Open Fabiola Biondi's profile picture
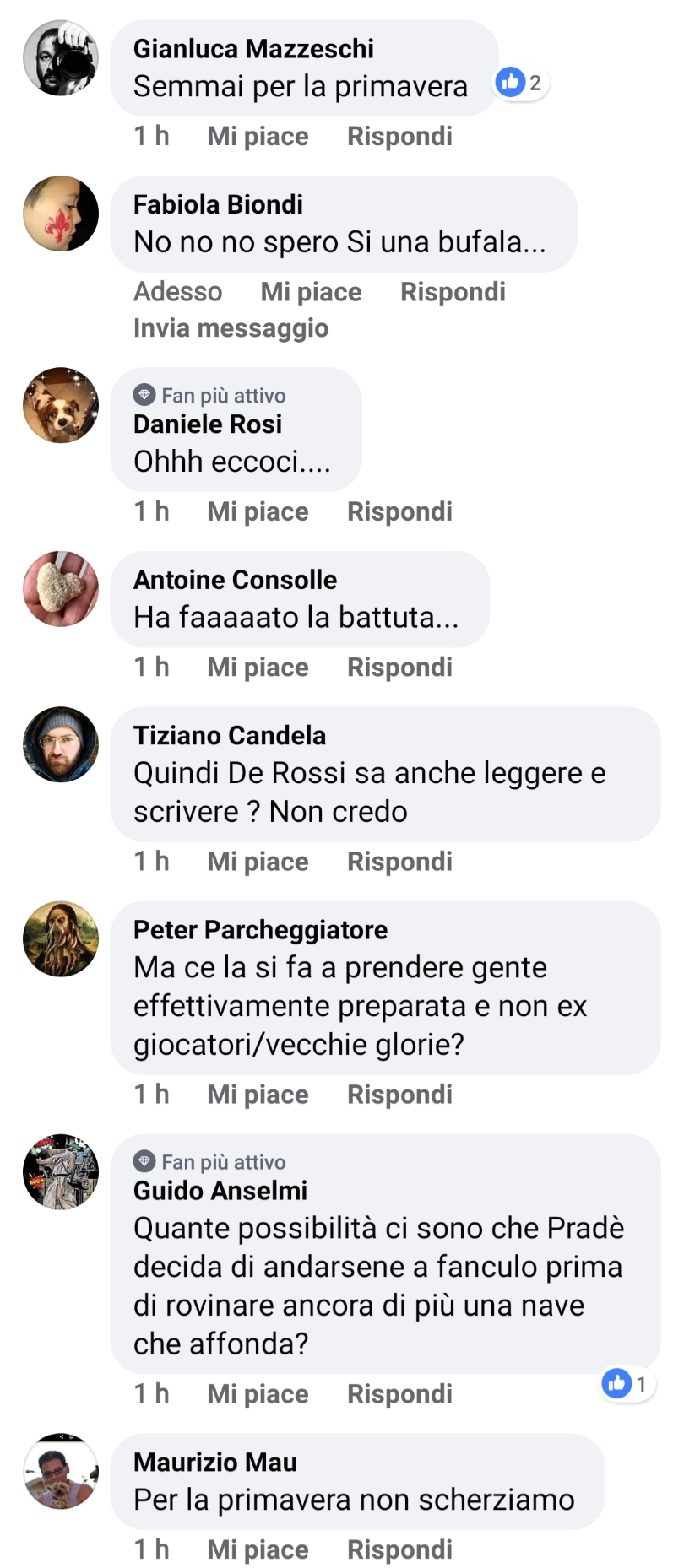The image size is (684, 1568). point(61,214)
